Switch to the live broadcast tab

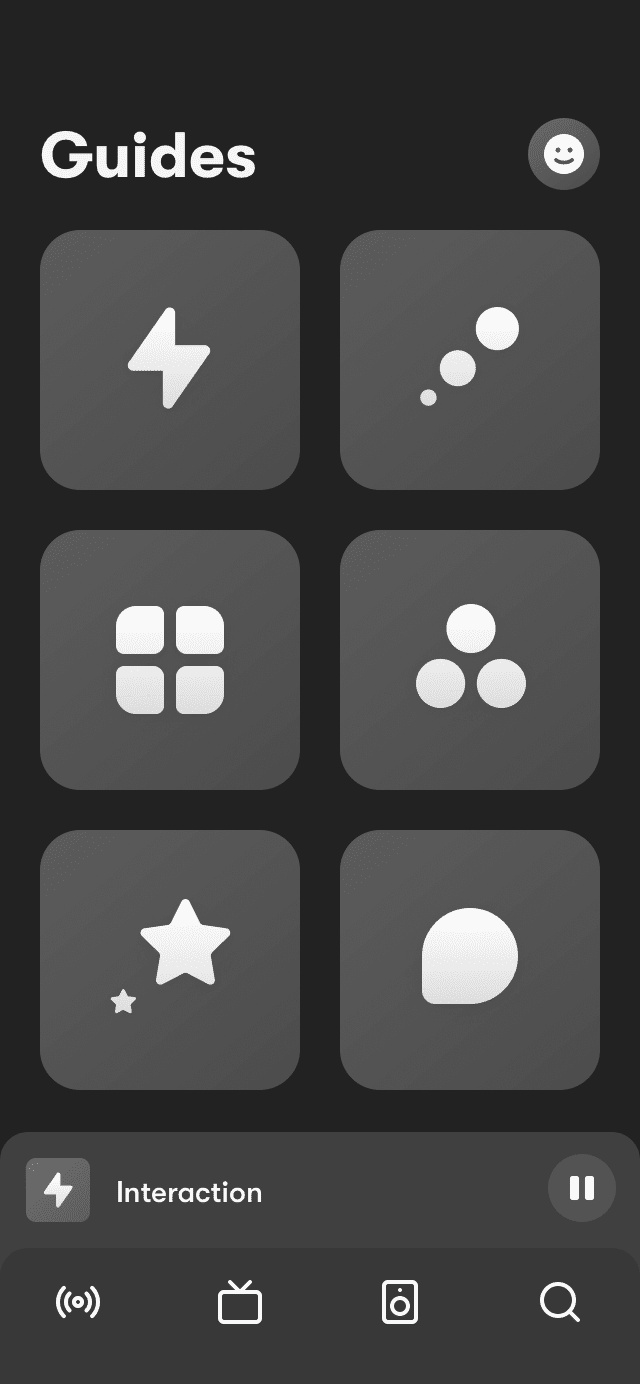78,1303
